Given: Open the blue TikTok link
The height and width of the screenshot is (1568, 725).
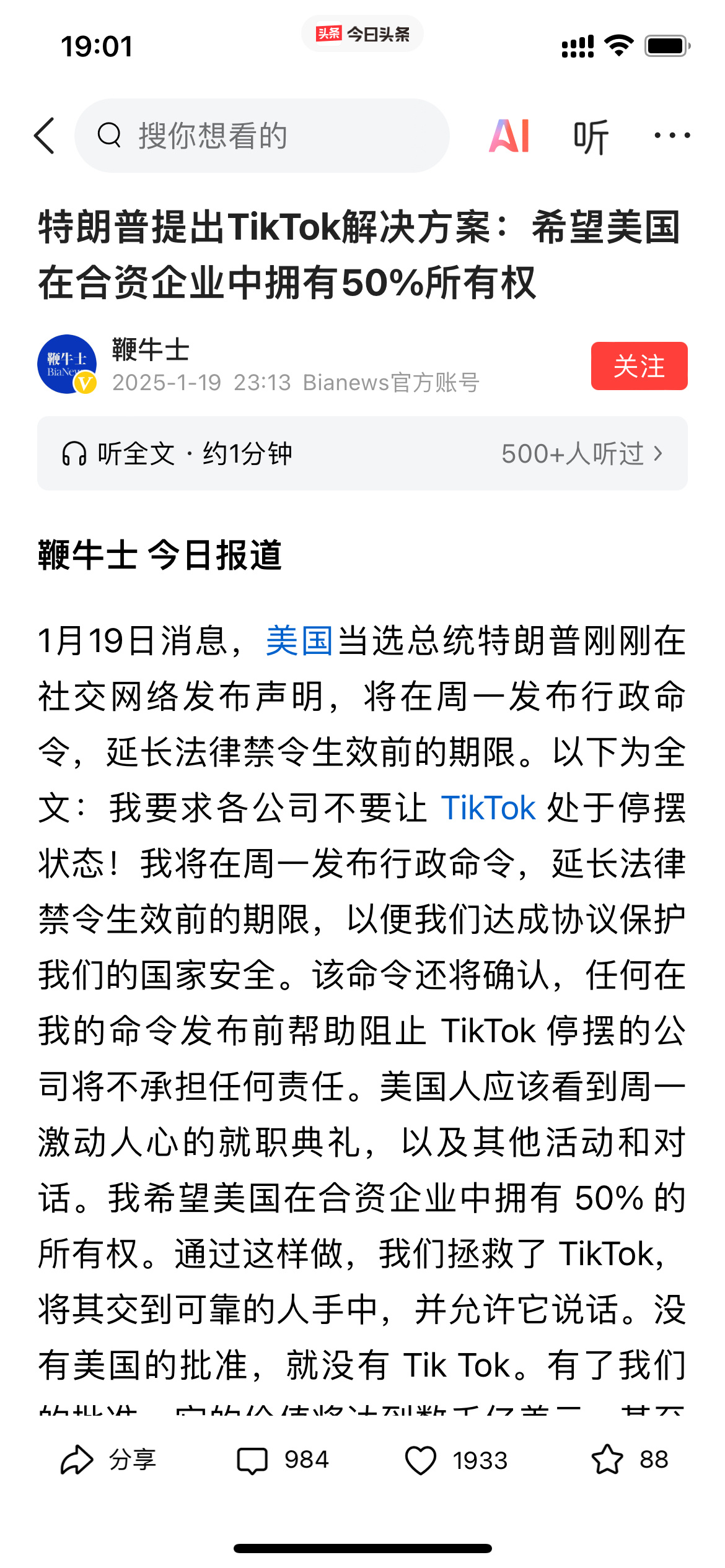Looking at the screenshot, I should pos(488,808).
